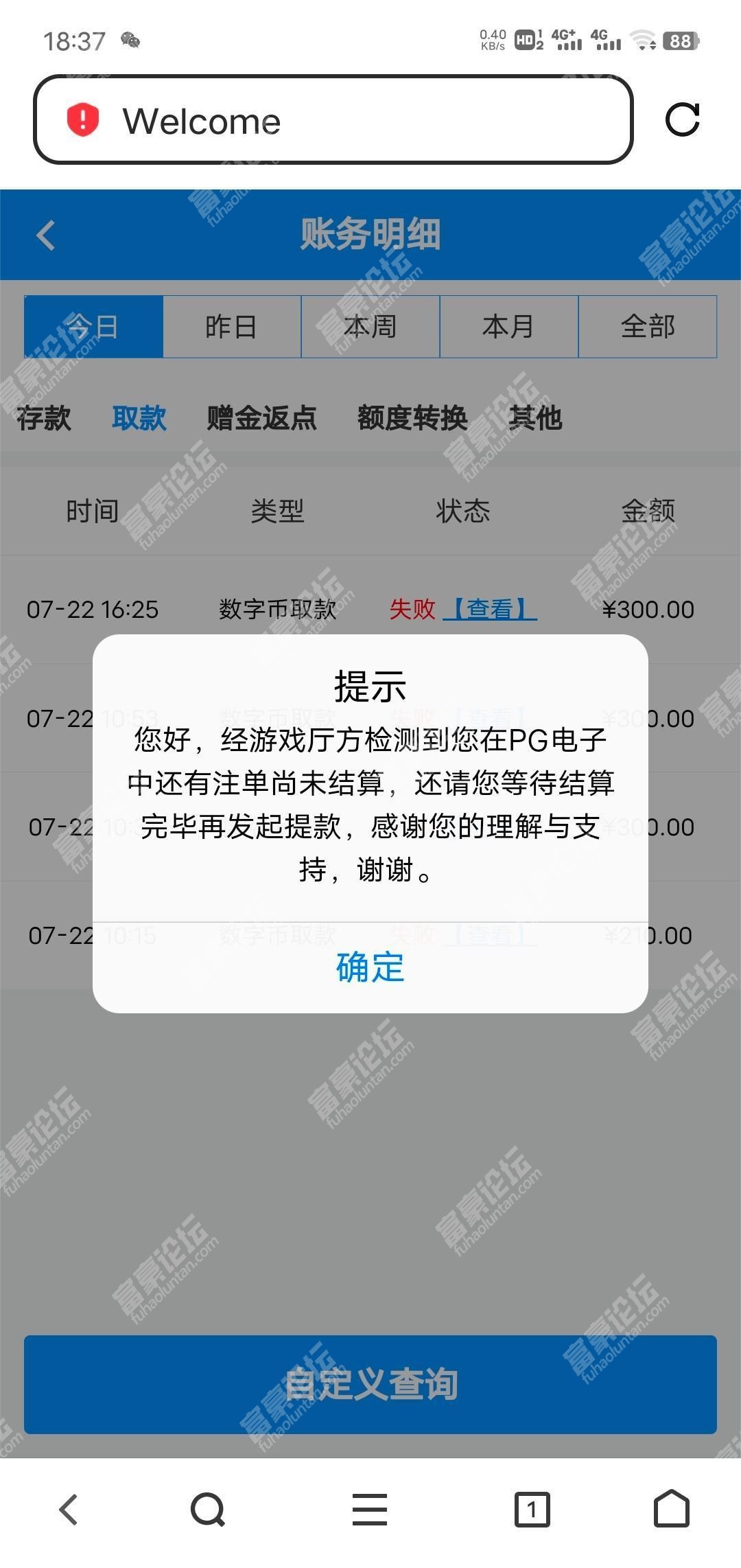
Task: Confirm the dialog with 确定
Action: (370, 967)
